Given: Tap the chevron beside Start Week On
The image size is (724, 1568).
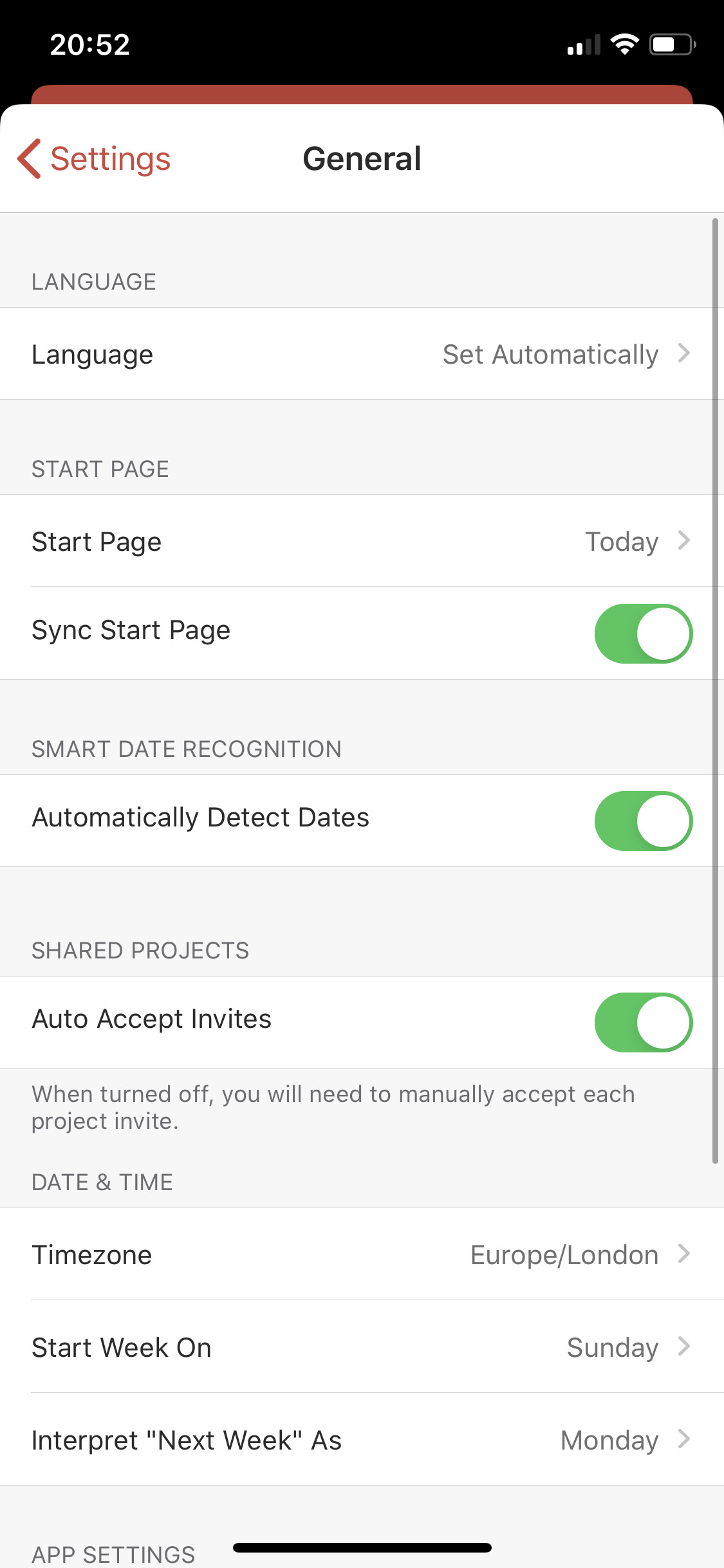Looking at the screenshot, I should click(x=684, y=1347).
